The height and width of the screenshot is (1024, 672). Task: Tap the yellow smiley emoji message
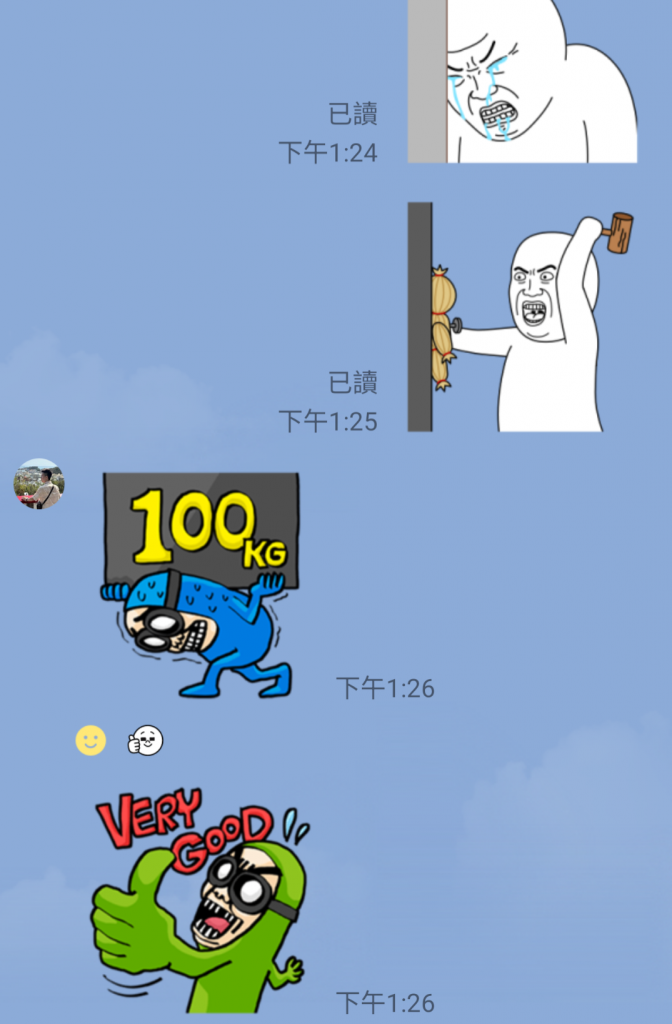91,741
